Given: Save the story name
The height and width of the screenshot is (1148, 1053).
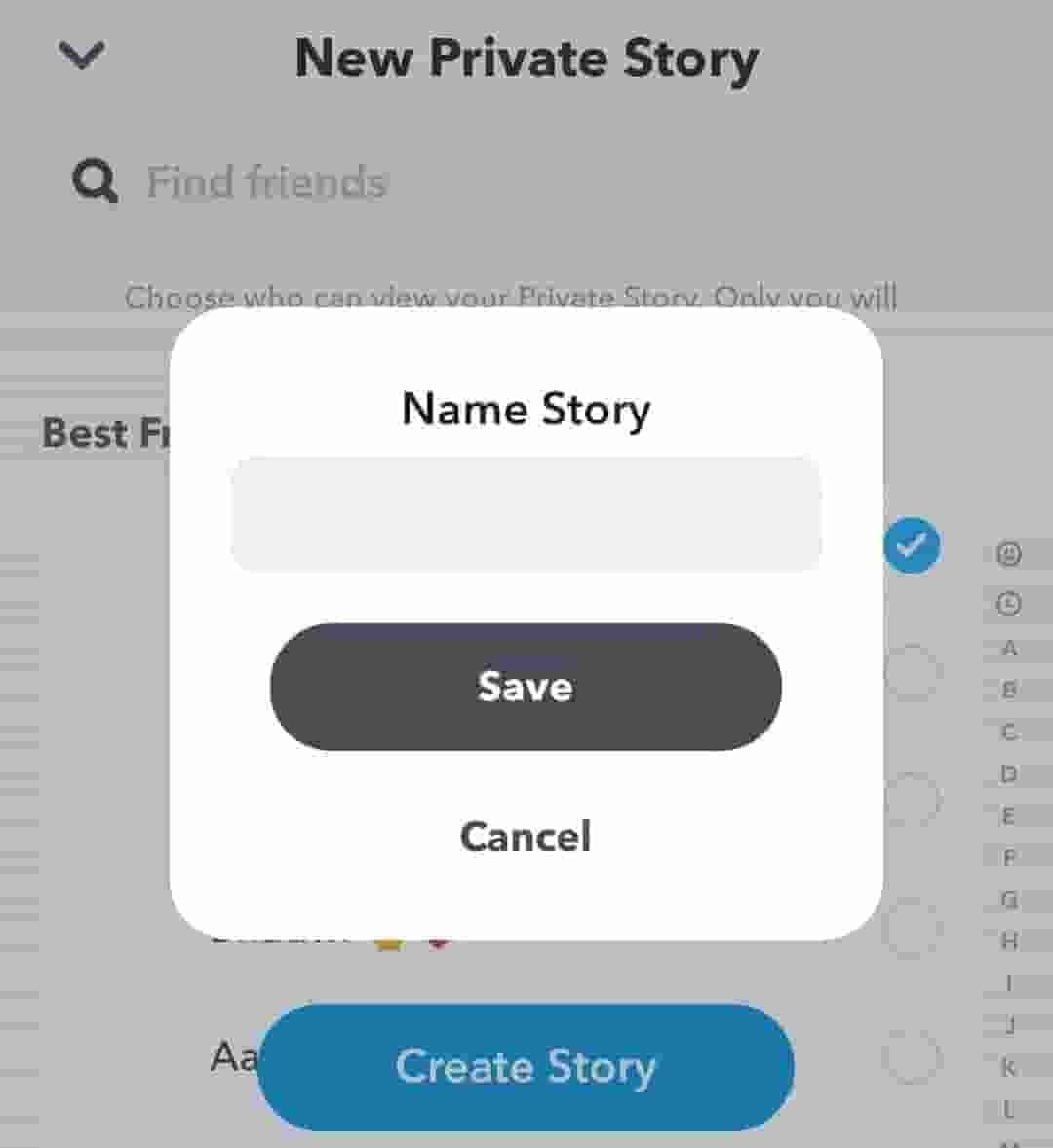Looking at the screenshot, I should point(526,687).
